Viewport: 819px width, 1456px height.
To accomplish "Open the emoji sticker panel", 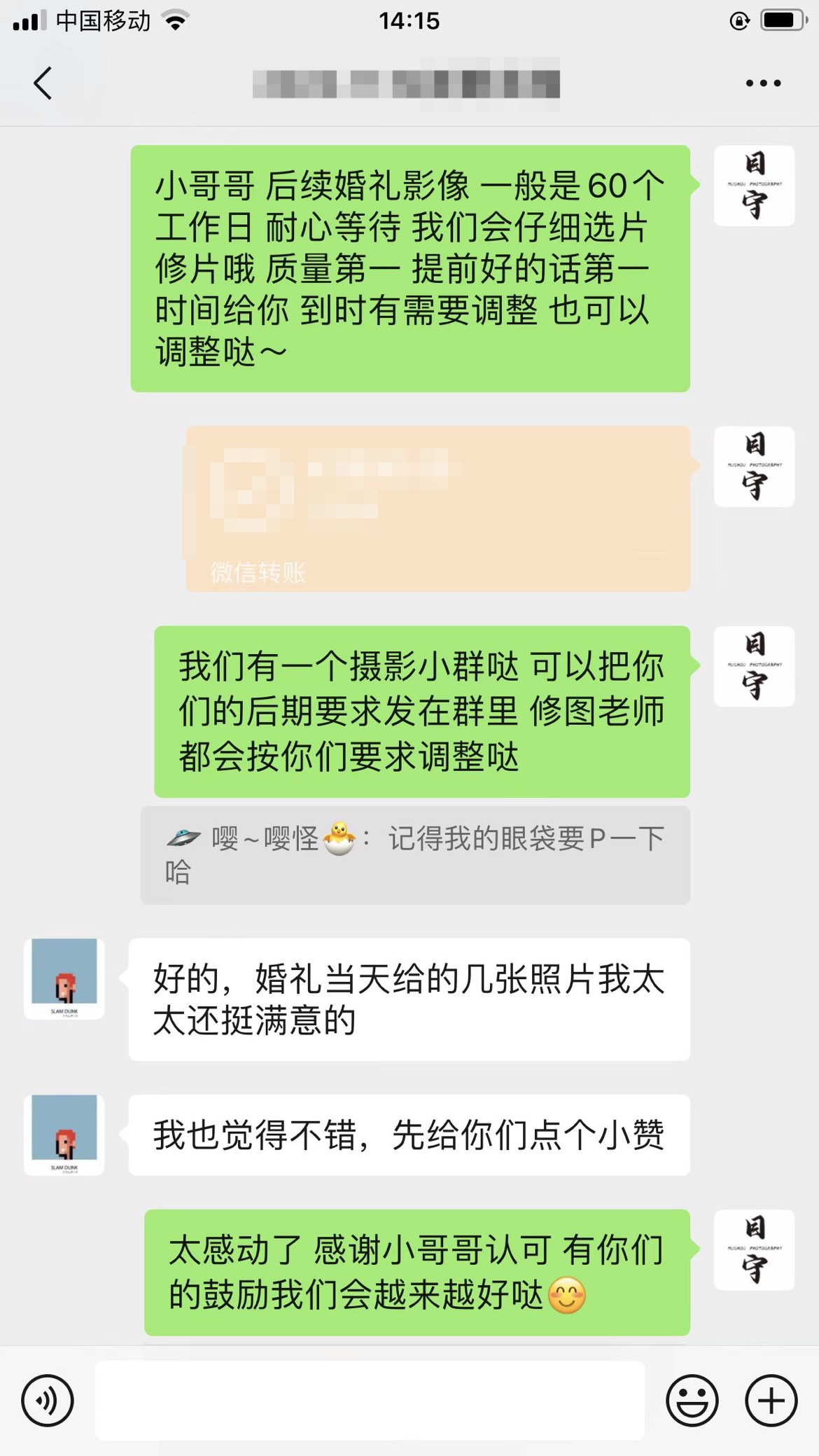I will click(692, 1400).
